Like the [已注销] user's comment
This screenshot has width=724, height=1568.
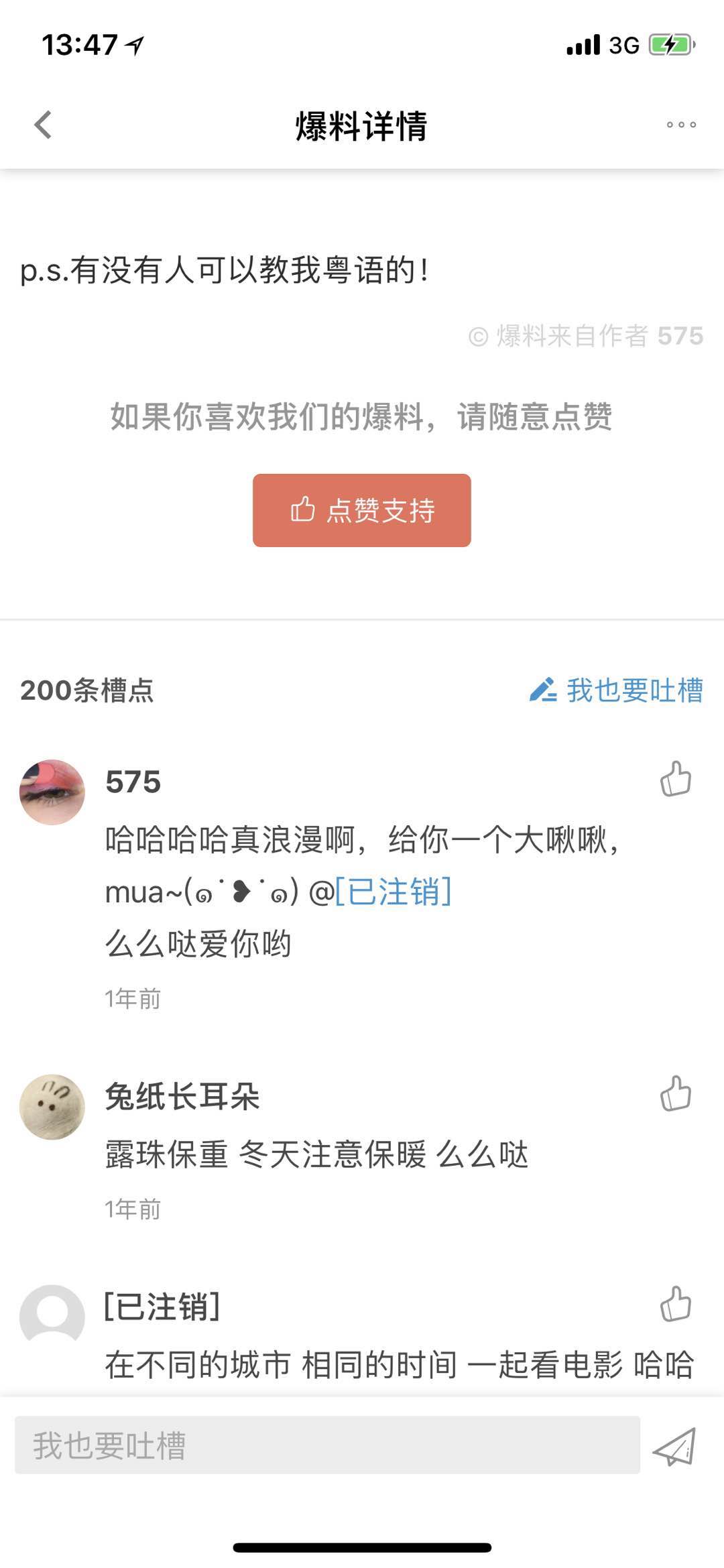click(675, 1304)
